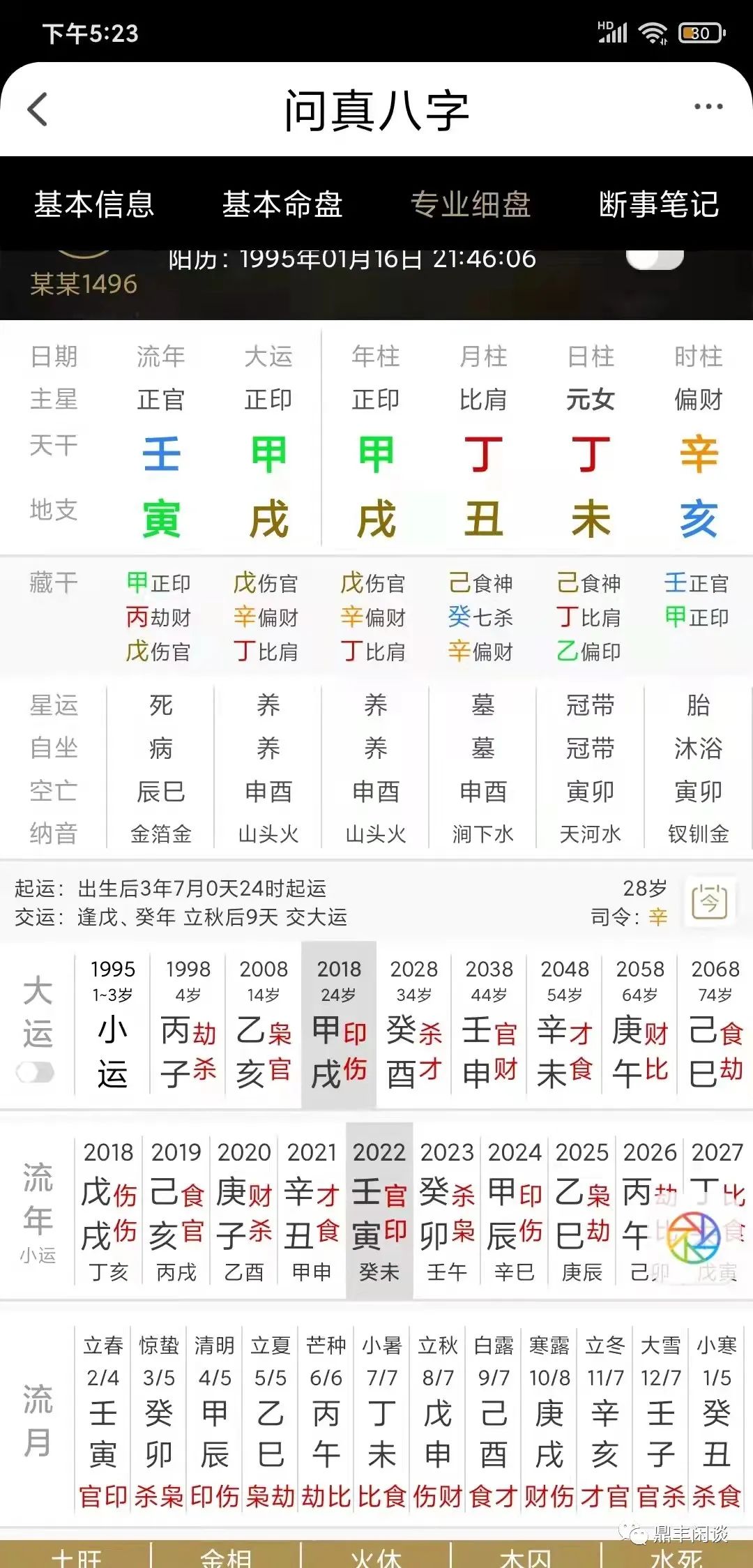This screenshot has height=1568, width=753.
Task: Switch to the 基本信息 tab
Action: tap(94, 204)
